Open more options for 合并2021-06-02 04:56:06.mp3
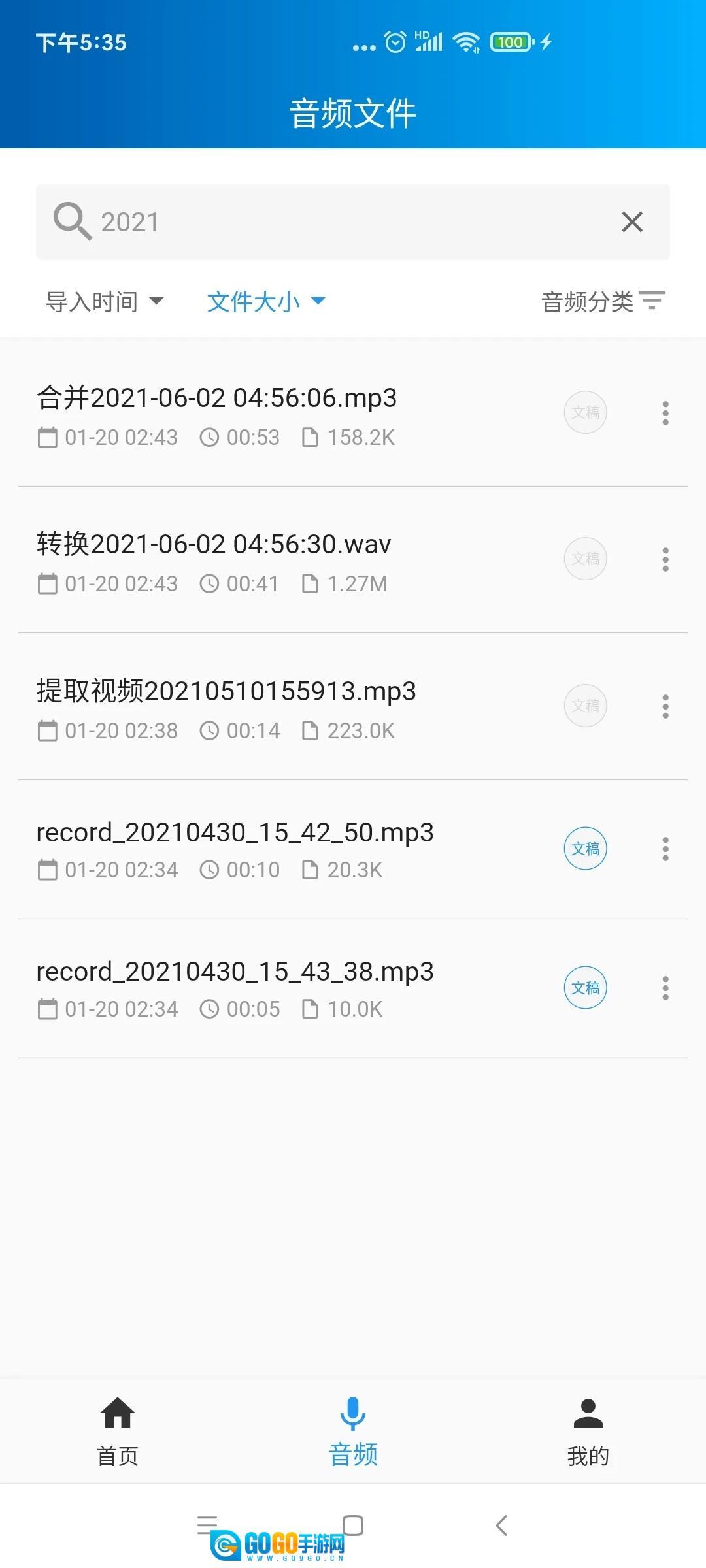This screenshot has width=706, height=1568. [665, 413]
